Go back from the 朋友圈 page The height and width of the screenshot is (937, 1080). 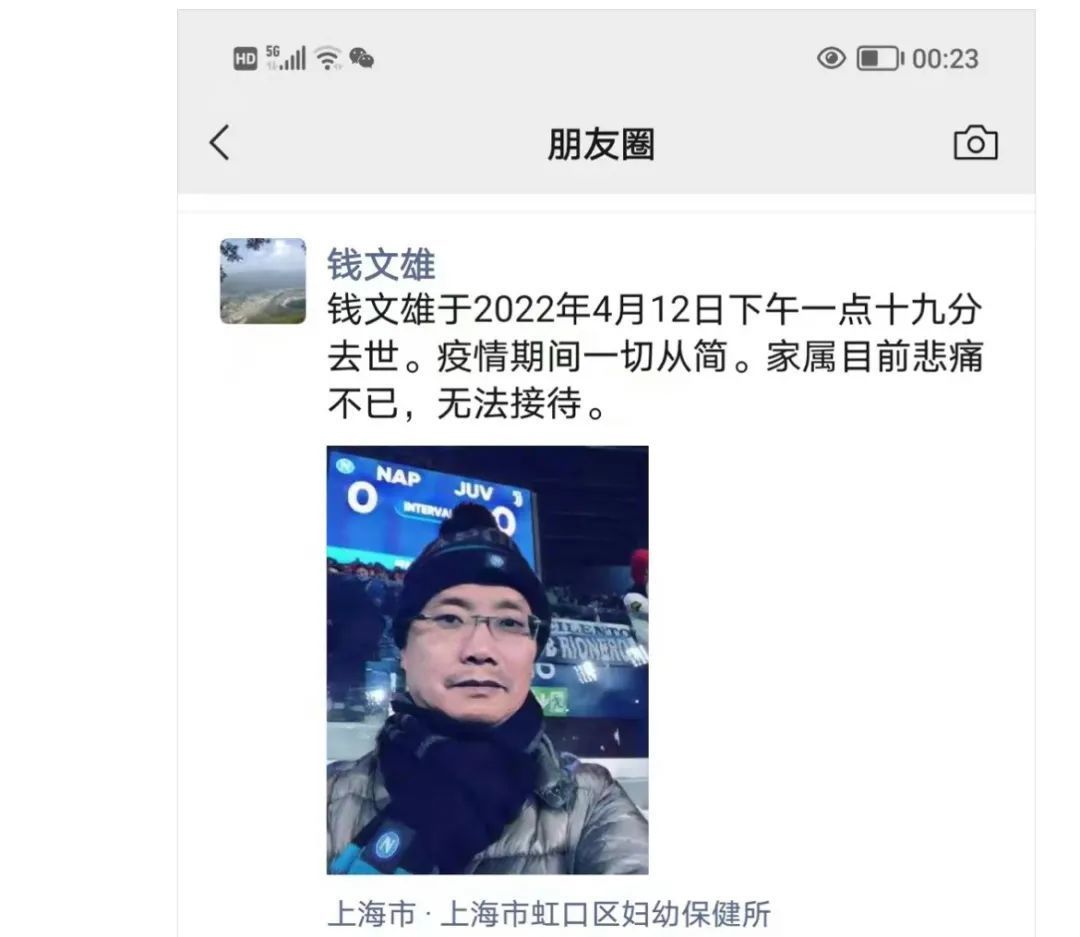220,143
